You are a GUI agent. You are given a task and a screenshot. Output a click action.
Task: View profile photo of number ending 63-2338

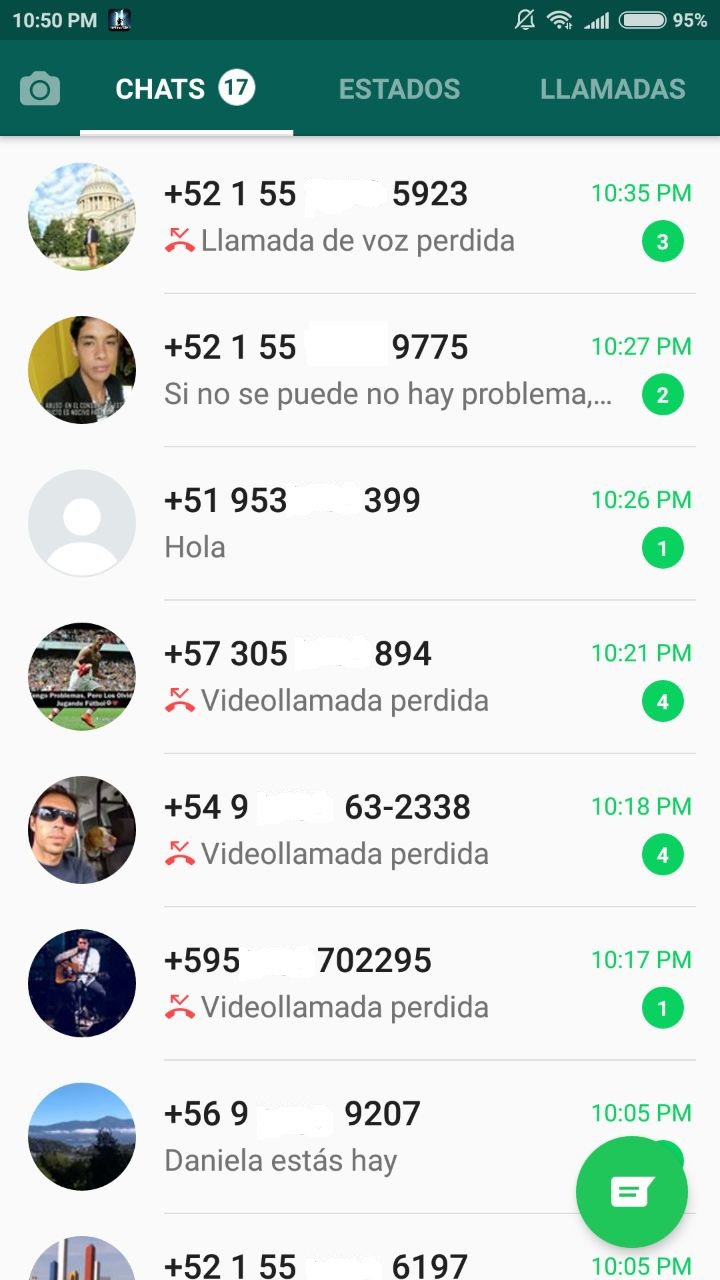82,830
